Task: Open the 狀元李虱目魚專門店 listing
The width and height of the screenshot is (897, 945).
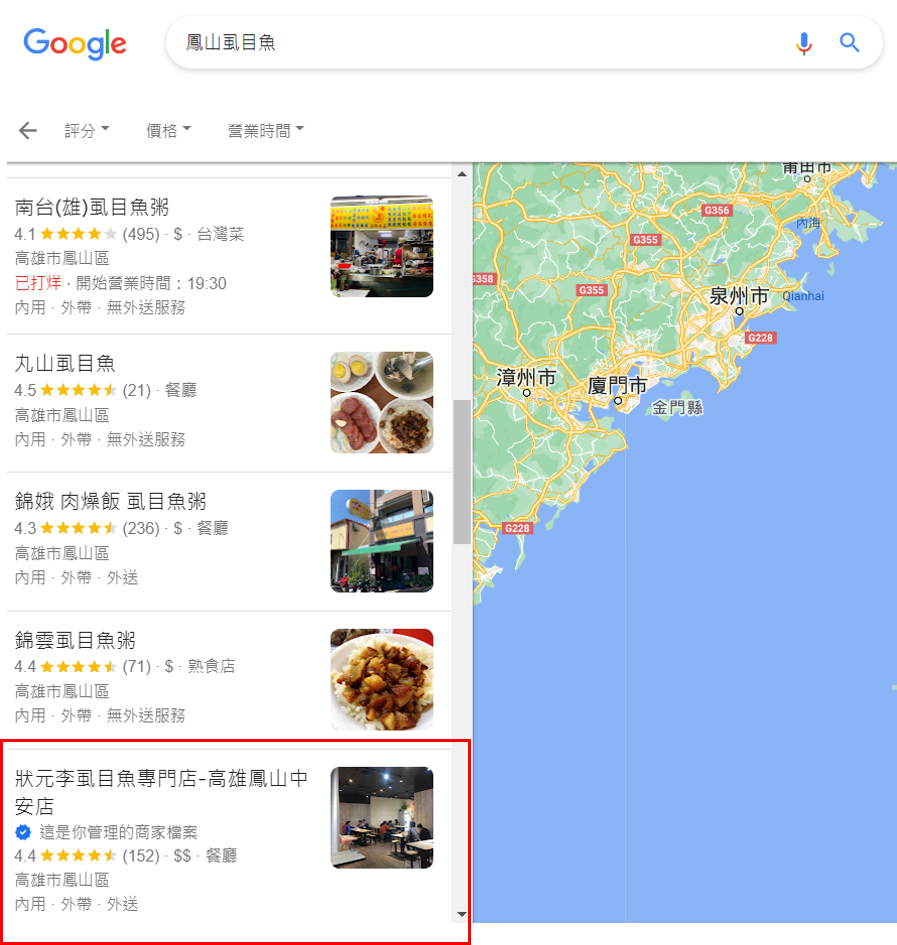Action: click(x=161, y=779)
